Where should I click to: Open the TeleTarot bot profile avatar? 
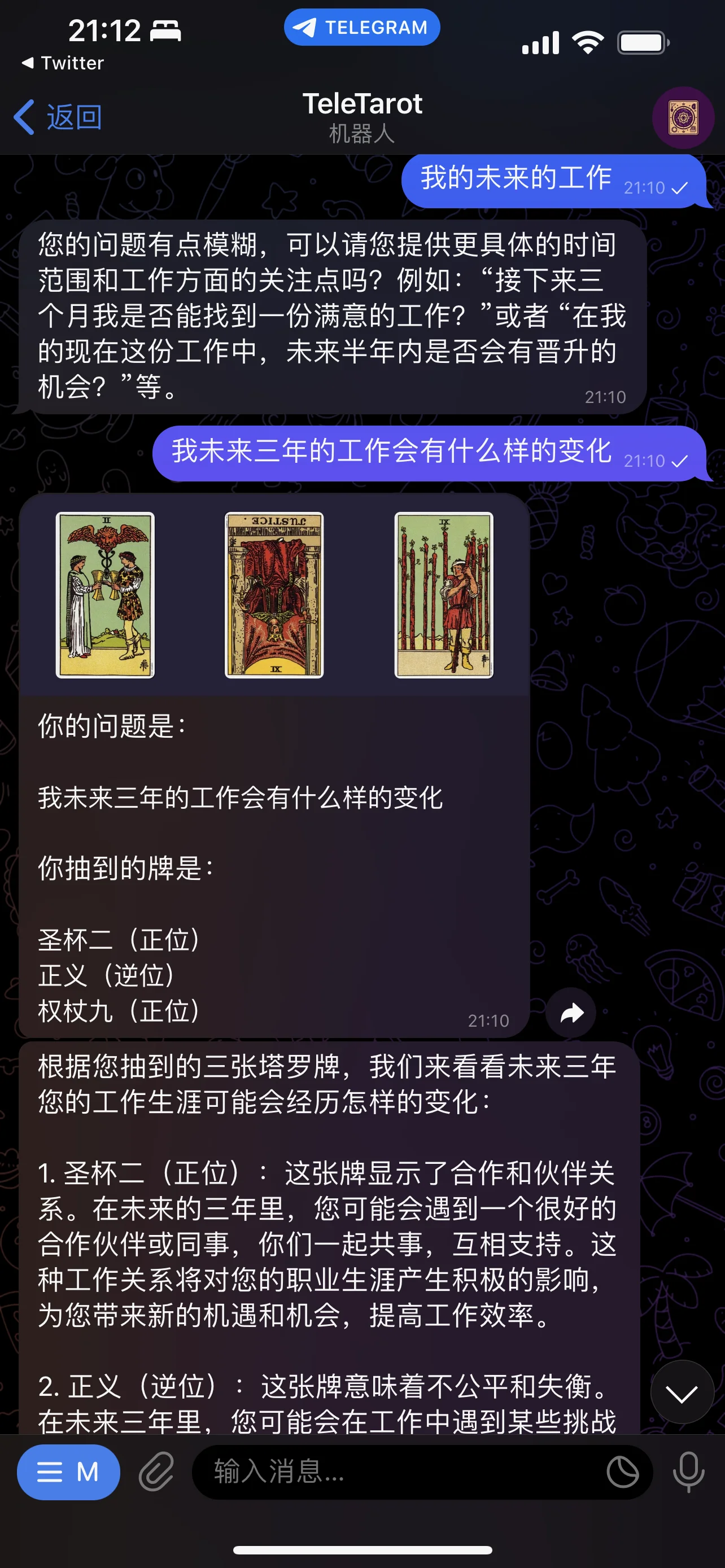click(x=683, y=117)
